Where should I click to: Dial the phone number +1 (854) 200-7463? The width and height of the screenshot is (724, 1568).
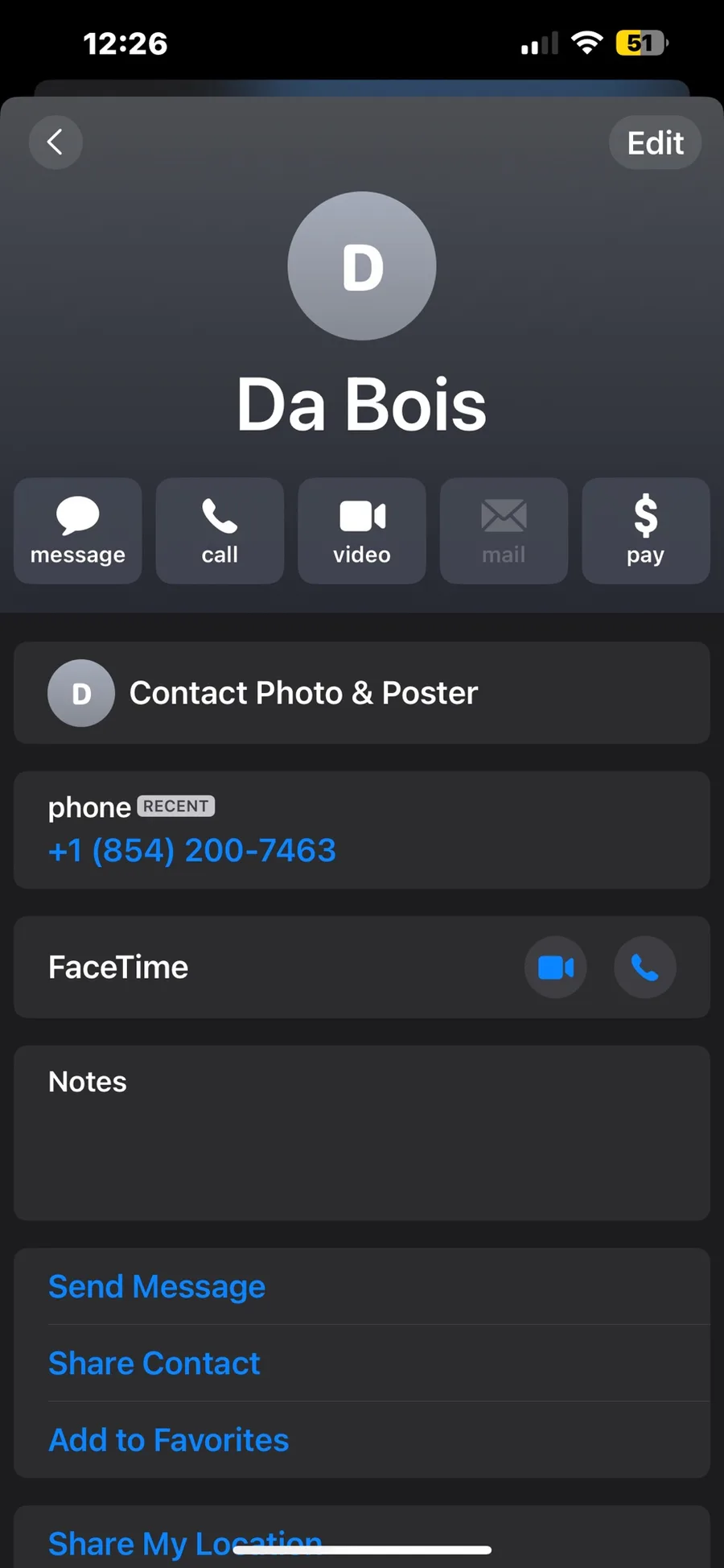(192, 851)
